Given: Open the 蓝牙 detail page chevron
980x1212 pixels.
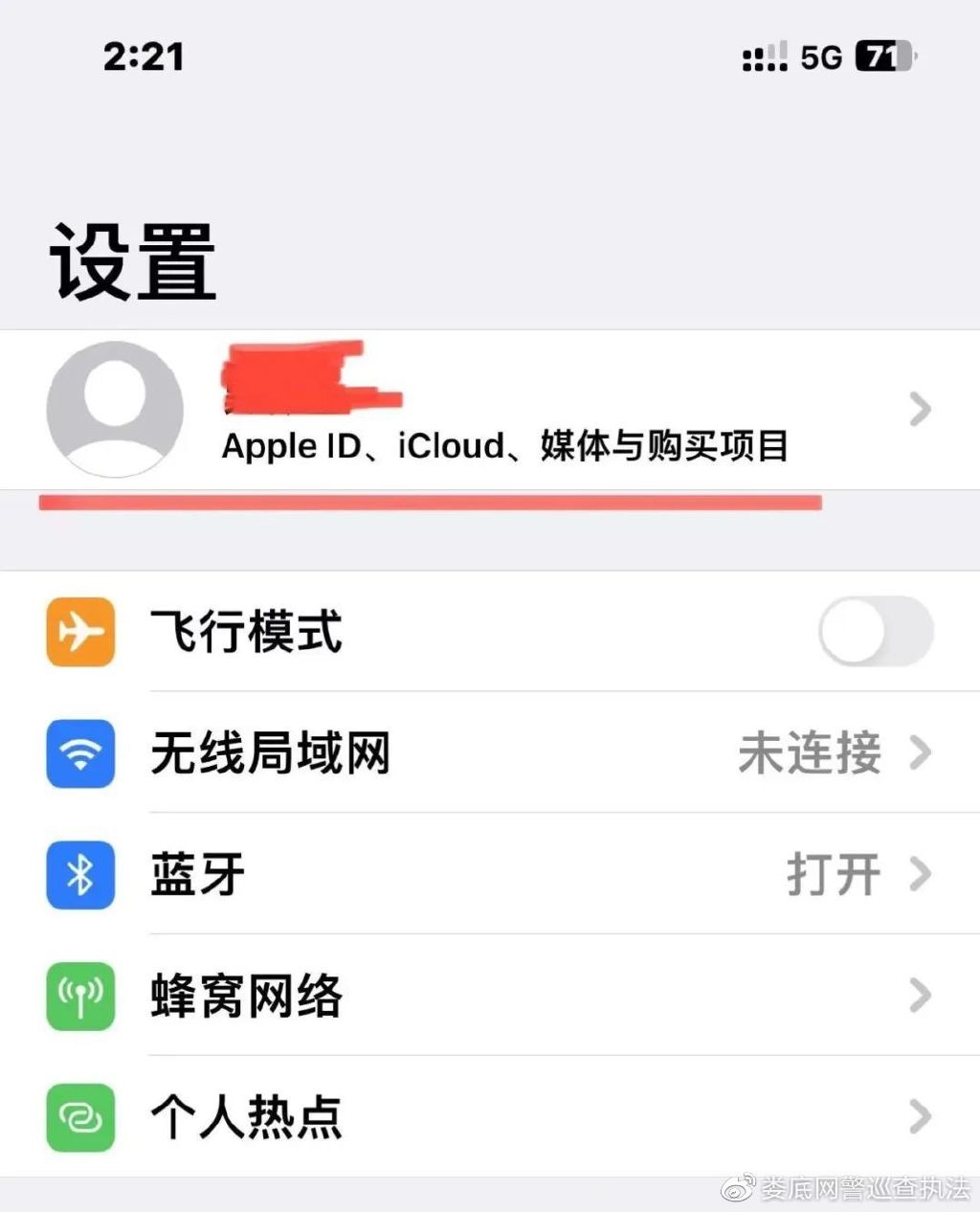Looking at the screenshot, I should click(922, 875).
